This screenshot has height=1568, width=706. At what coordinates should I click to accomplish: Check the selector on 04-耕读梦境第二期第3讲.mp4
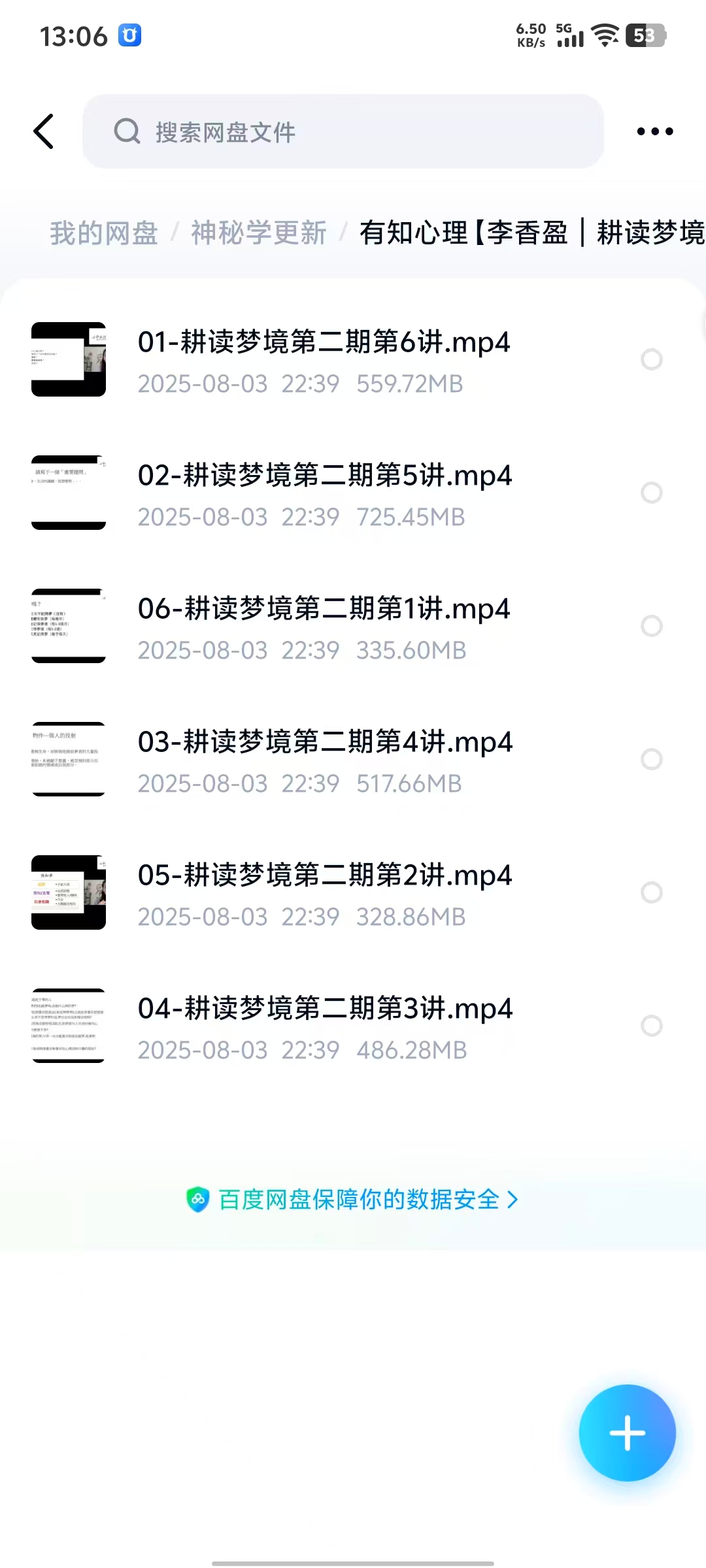click(x=651, y=1026)
